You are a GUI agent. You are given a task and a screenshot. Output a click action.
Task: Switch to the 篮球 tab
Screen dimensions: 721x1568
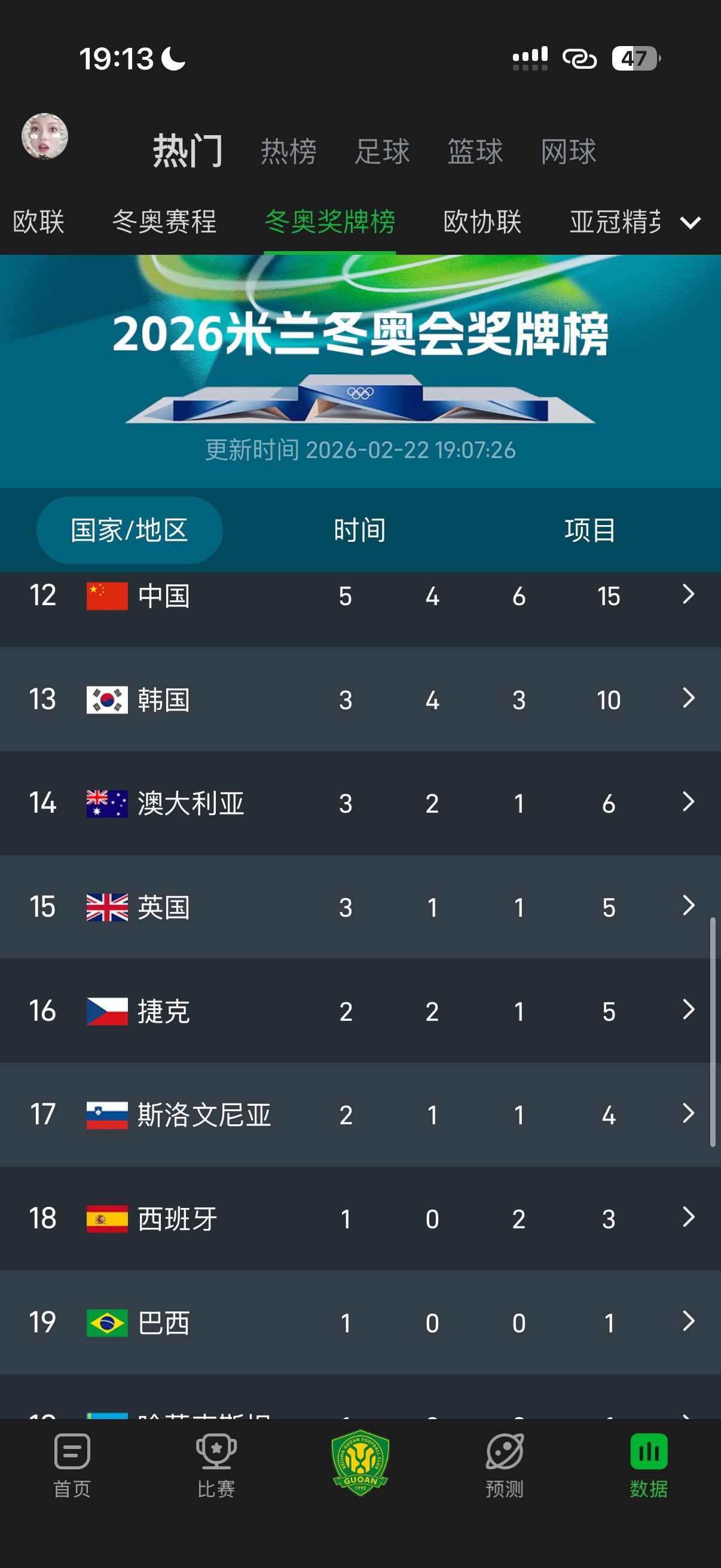(x=475, y=151)
